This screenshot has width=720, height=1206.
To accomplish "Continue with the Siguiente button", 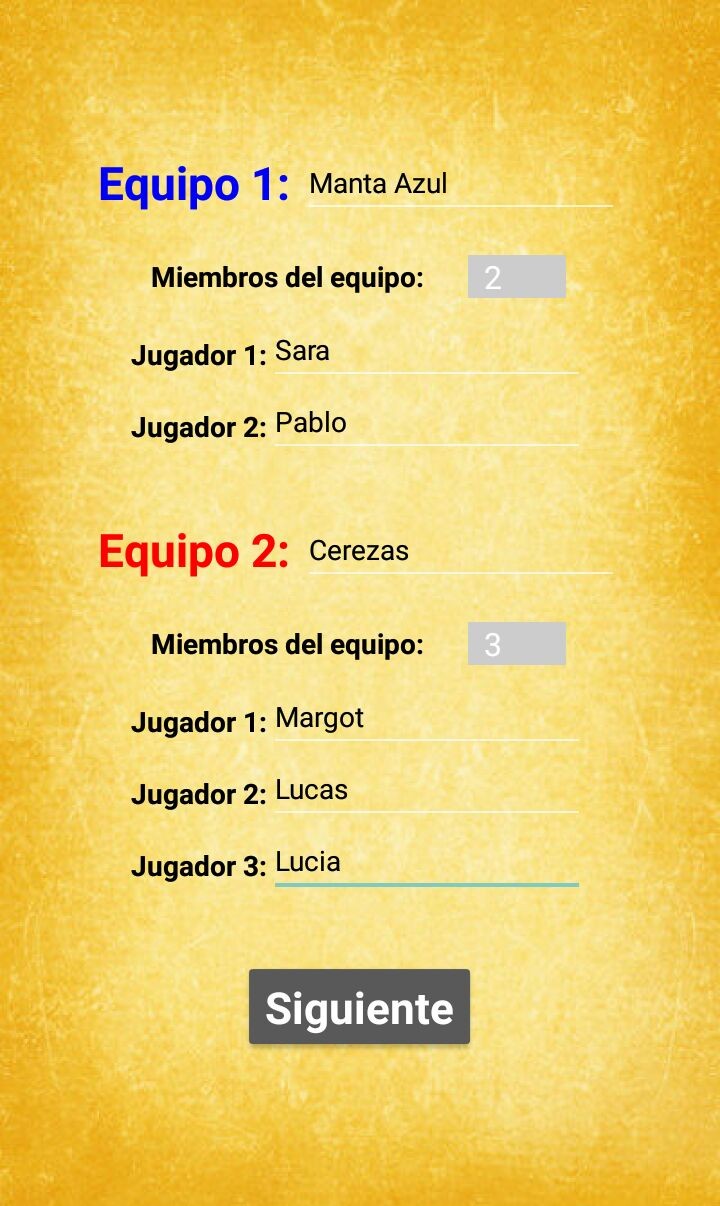I will click(359, 1007).
